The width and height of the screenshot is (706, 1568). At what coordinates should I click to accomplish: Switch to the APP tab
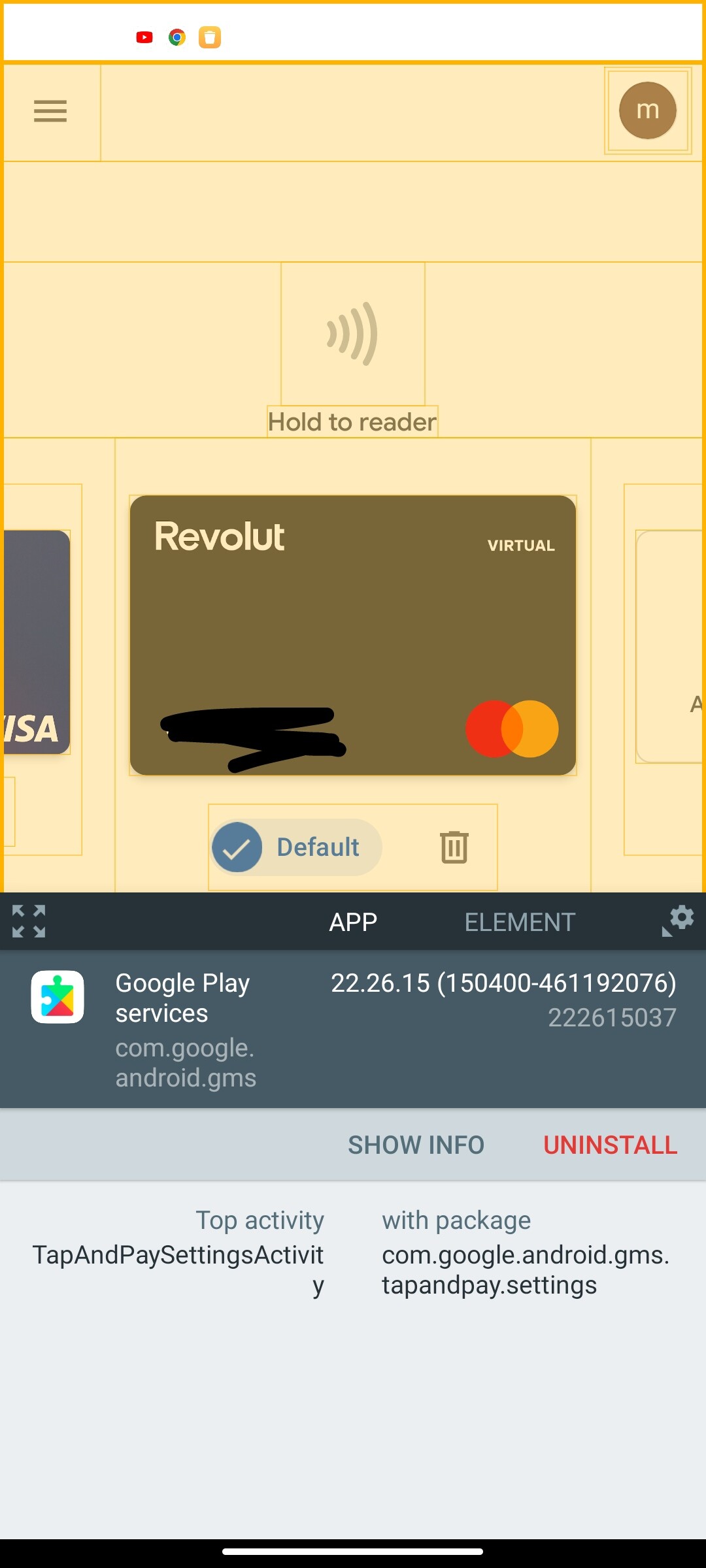[353, 922]
